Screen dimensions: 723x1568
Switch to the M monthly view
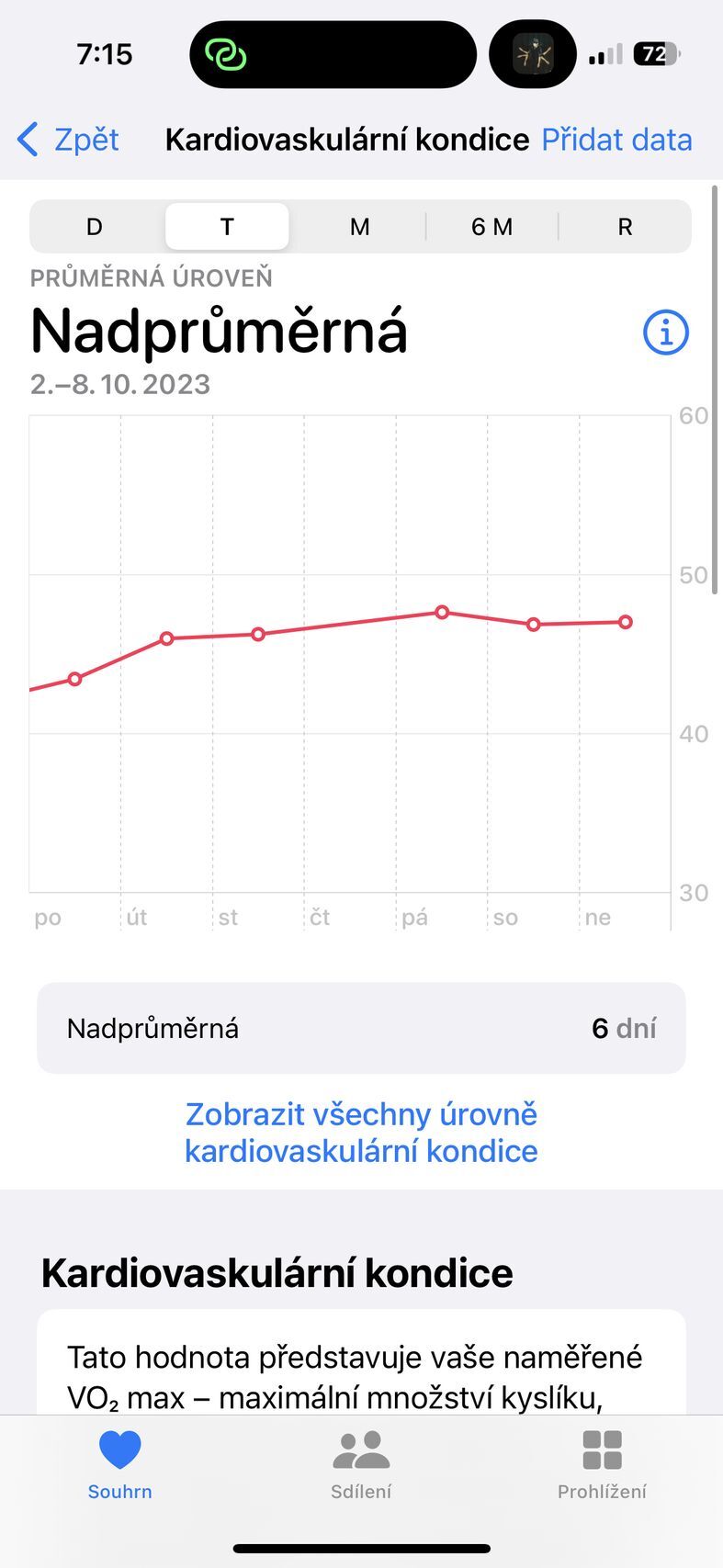point(359,227)
